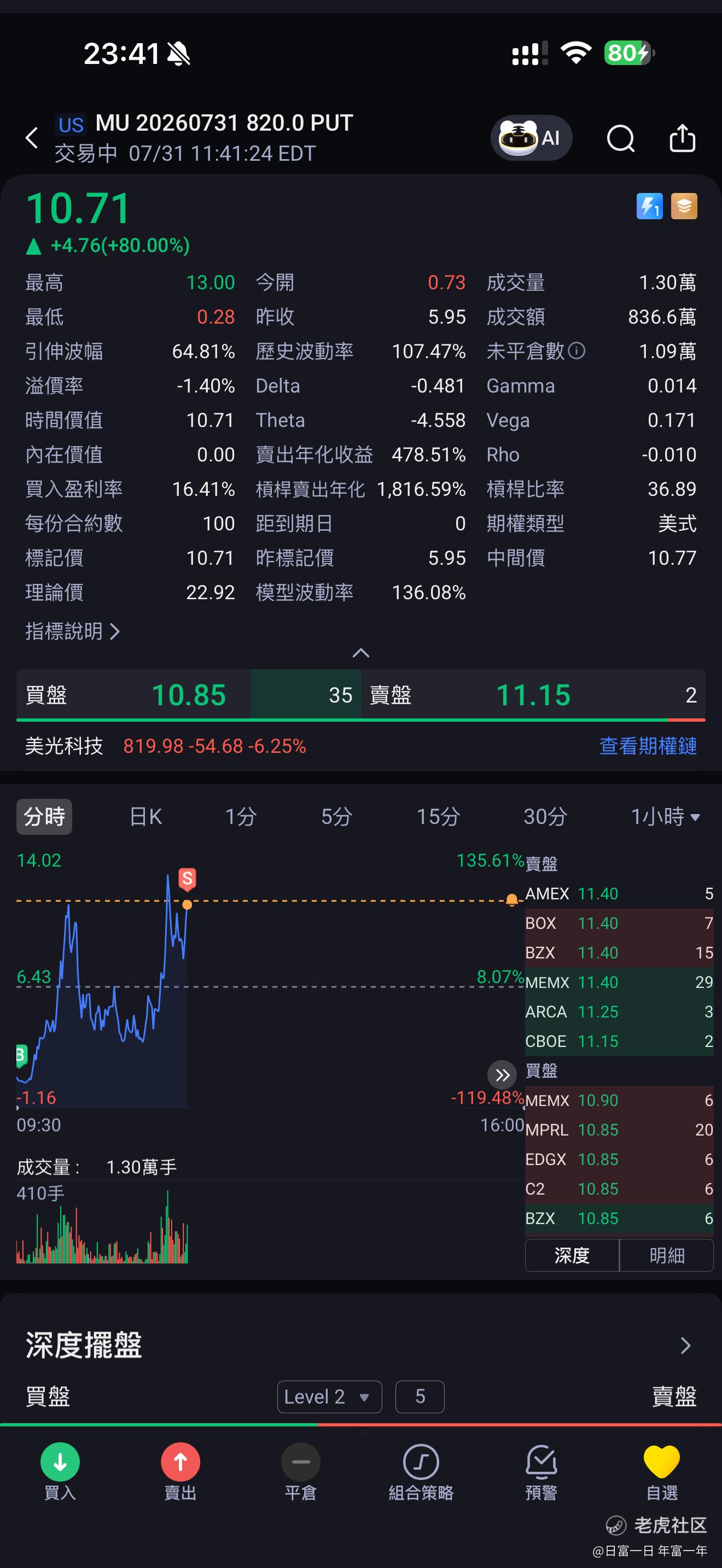Switch chart to 日K
Screen dimensions: 722x1568
145,816
